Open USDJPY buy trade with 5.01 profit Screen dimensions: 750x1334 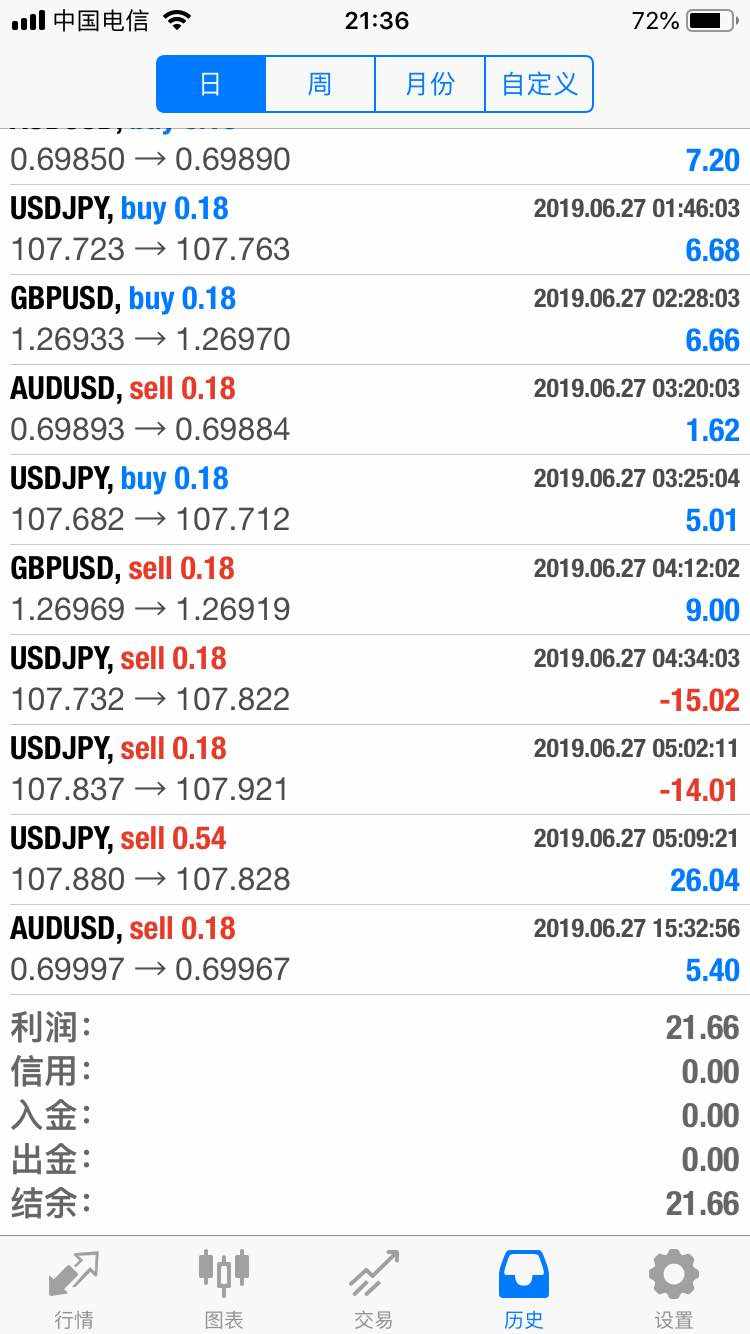tap(375, 500)
